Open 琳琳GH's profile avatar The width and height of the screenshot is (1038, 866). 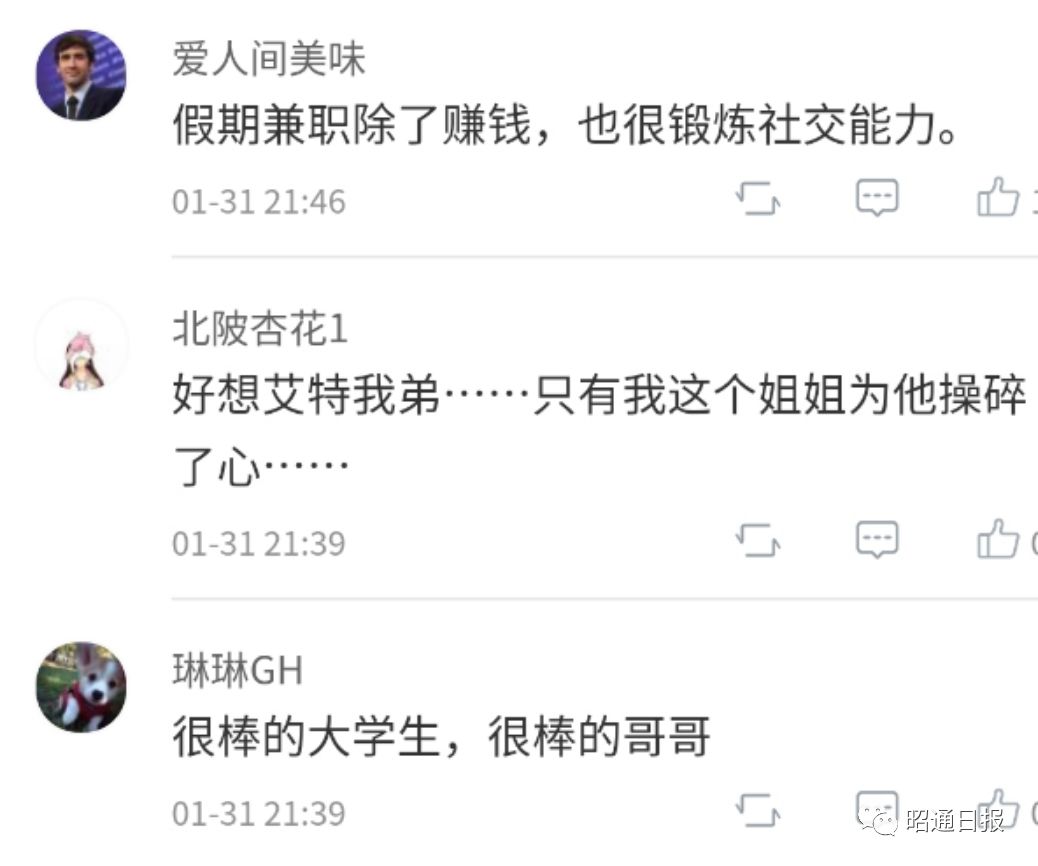click(81, 687)
